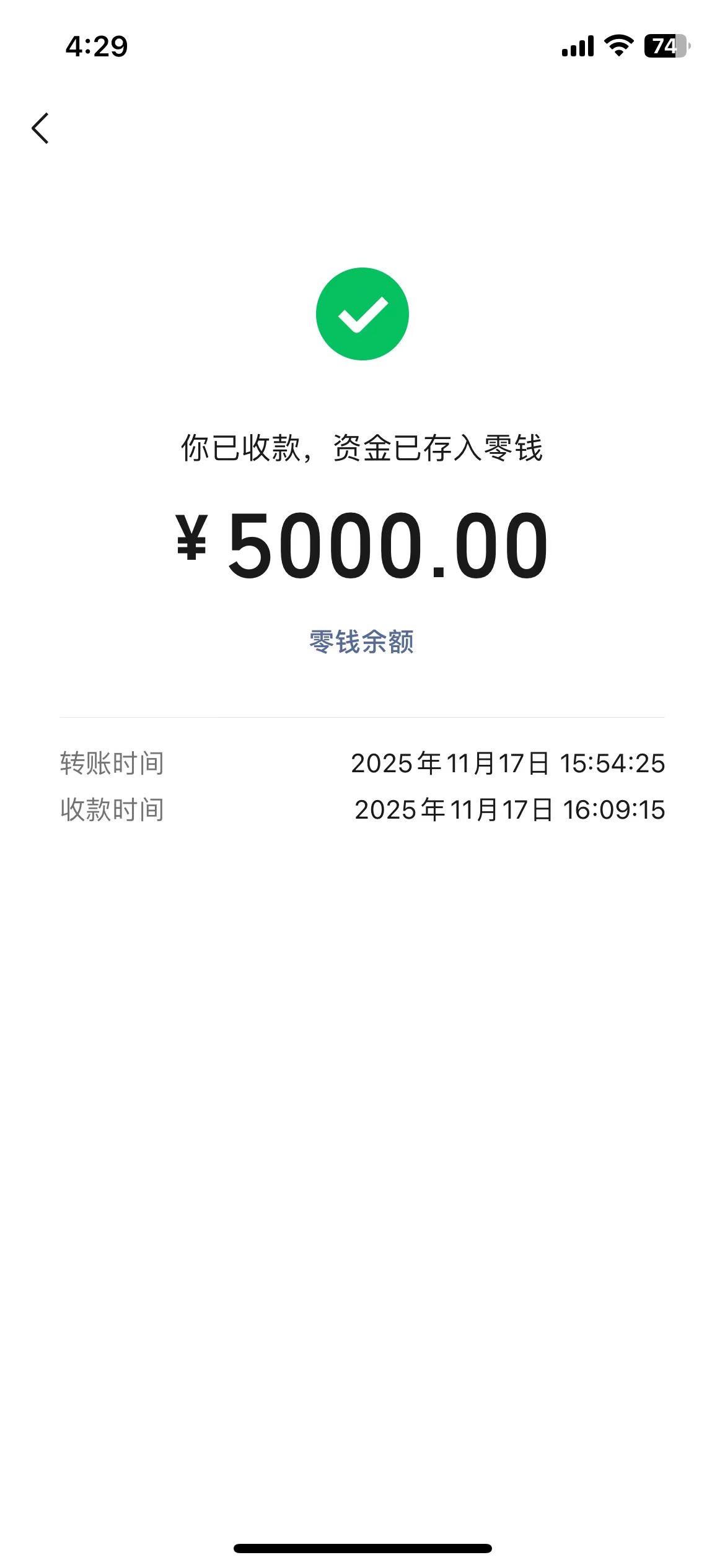Go back using the top-left arrow
Image resolution: width=725 pixels, height=1568 pixels.
coord(41,128)
